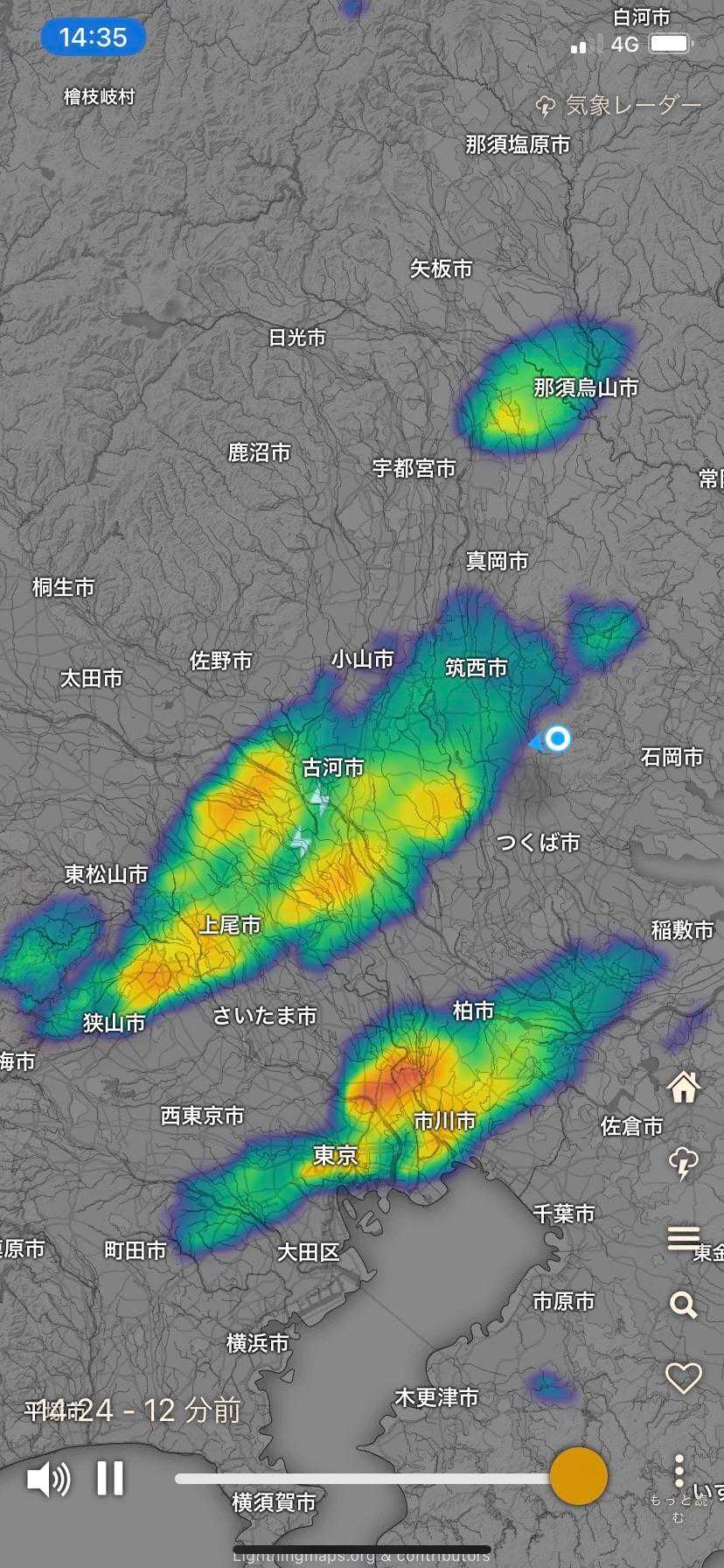Search for a location
Screen dimensions: 724x1568
point(684,1305)
